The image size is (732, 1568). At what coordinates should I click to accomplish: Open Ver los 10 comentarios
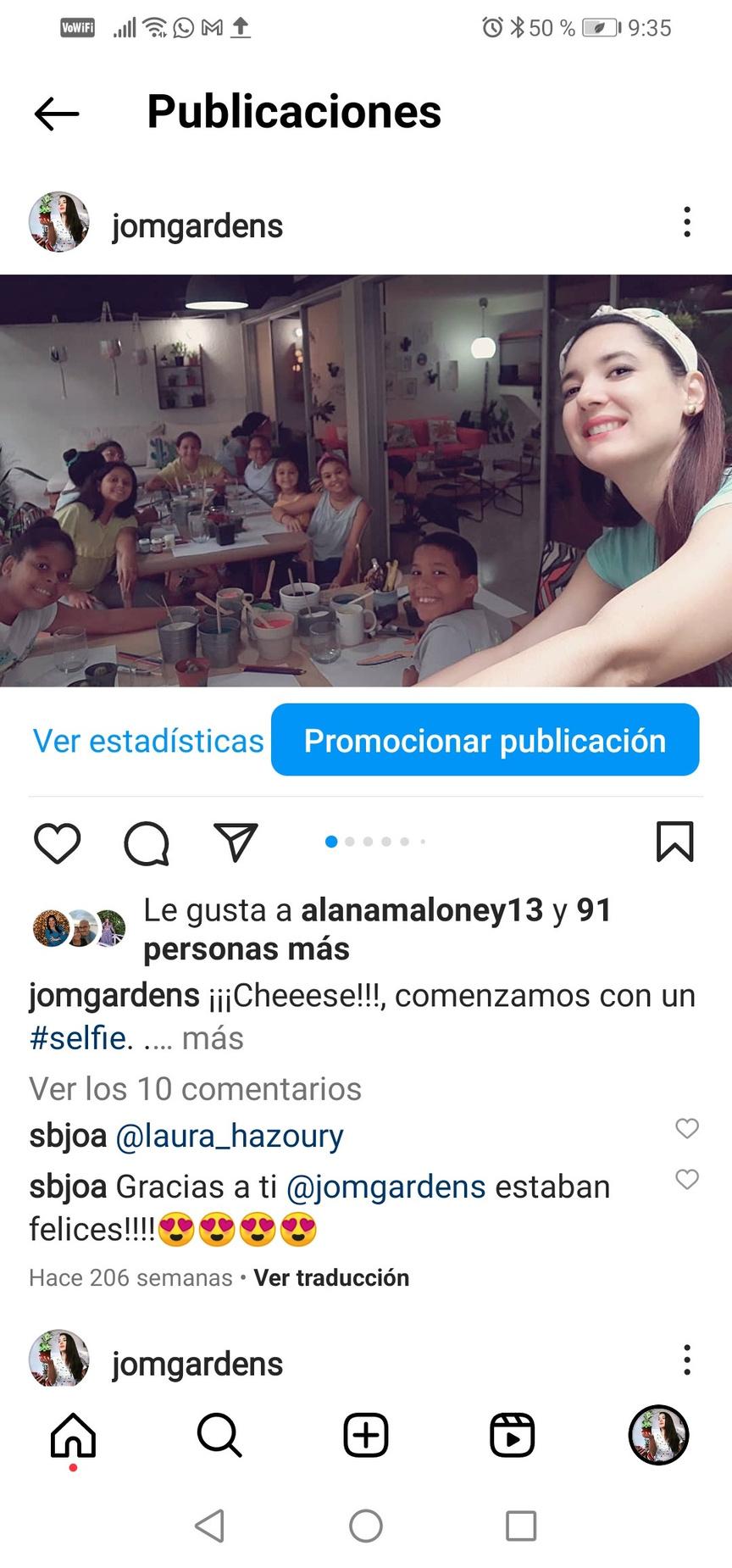click(195, 1089)
